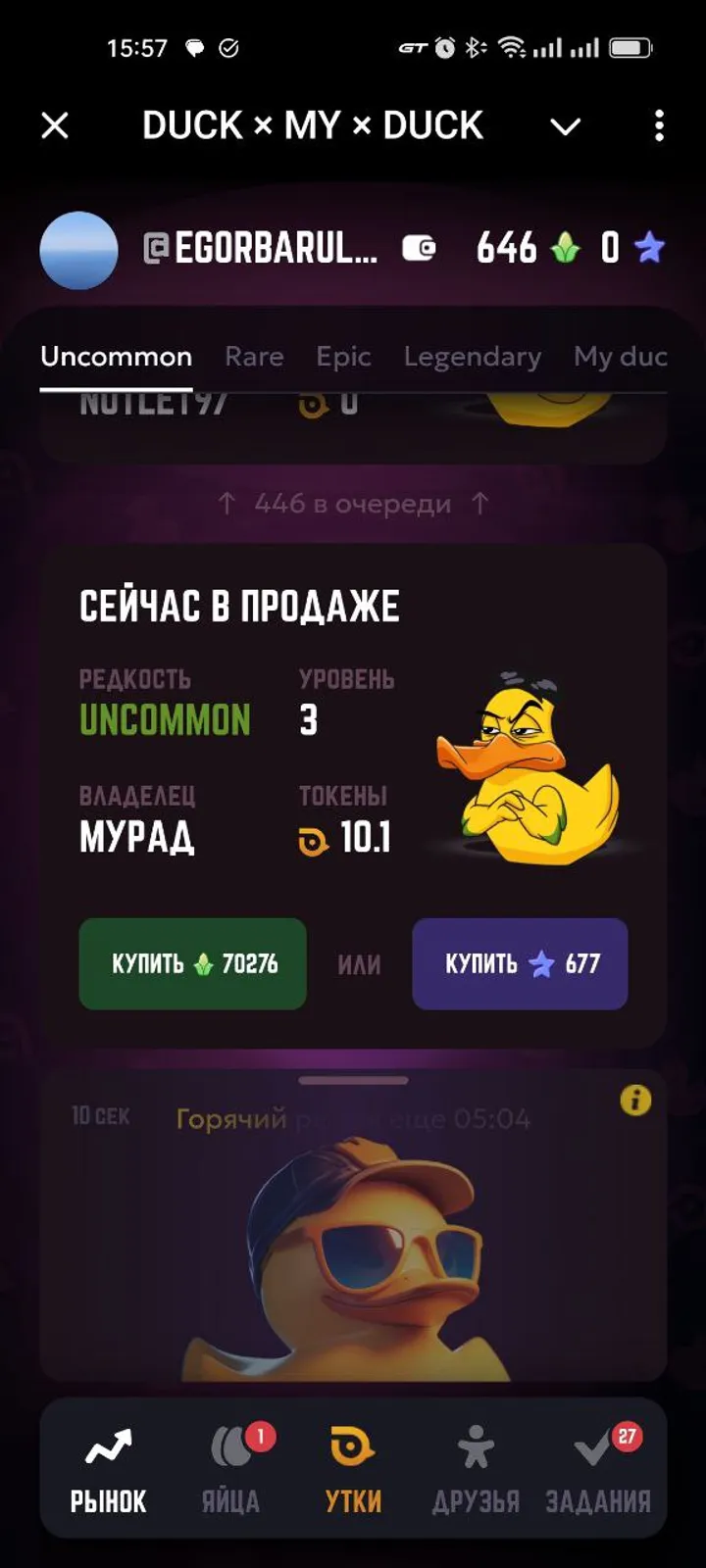The image size is (706, 1568).
Task: Show info for the hot market section
Action: pyautogui.click(x=635, y=1101)
